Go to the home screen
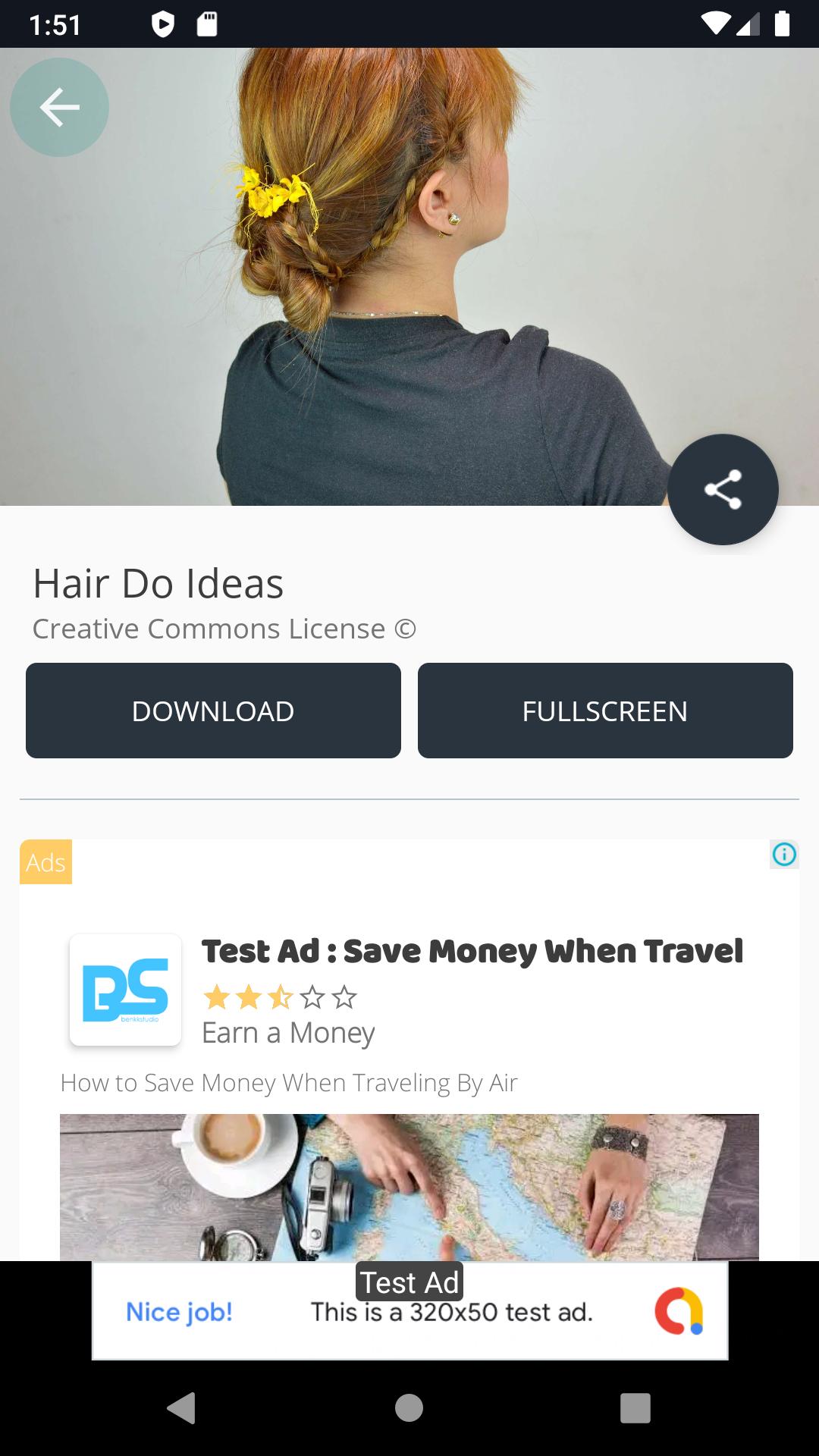Viewport: 819px width, 1456px height. 409,1408
